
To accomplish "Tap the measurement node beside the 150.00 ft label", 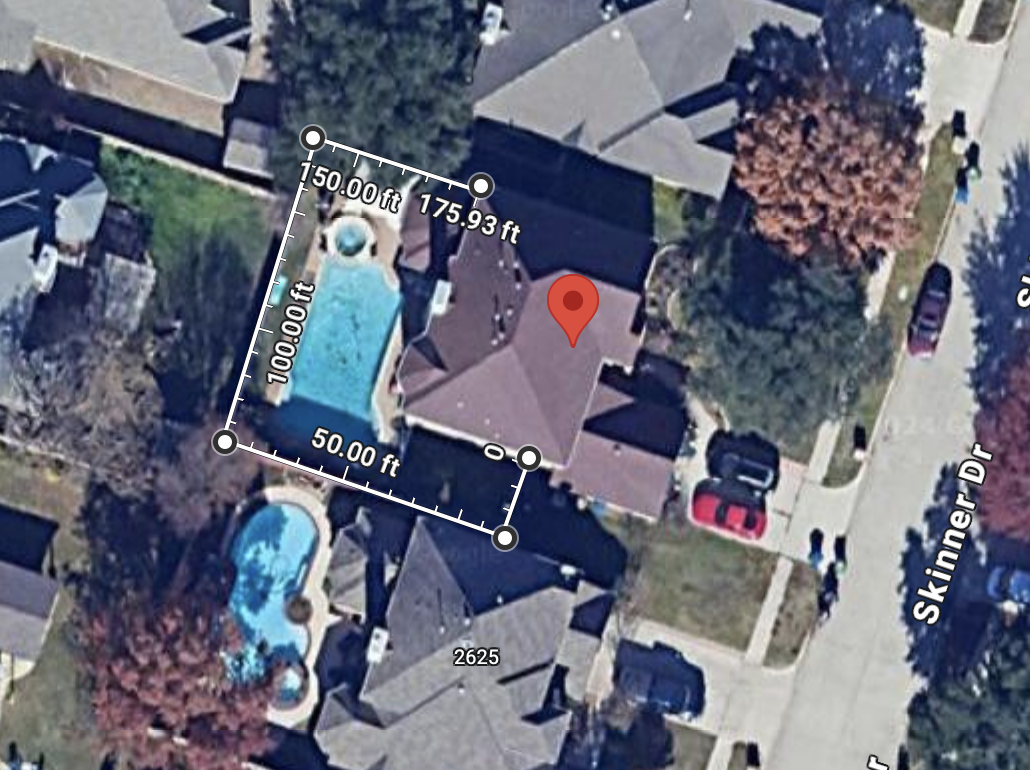I will (x=314, y=137).
